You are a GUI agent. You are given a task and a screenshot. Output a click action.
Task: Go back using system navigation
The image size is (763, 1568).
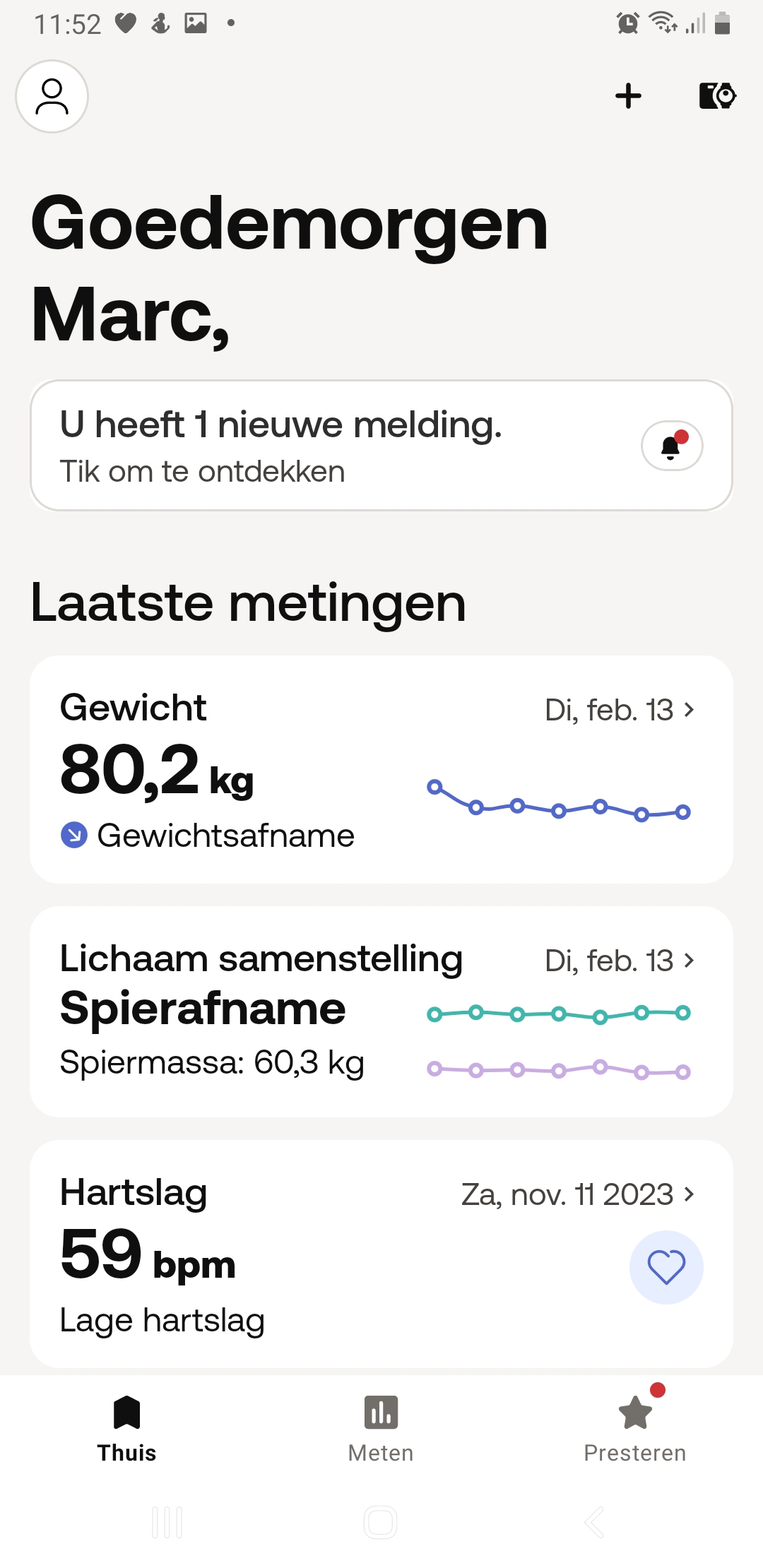coord(595,1522)
